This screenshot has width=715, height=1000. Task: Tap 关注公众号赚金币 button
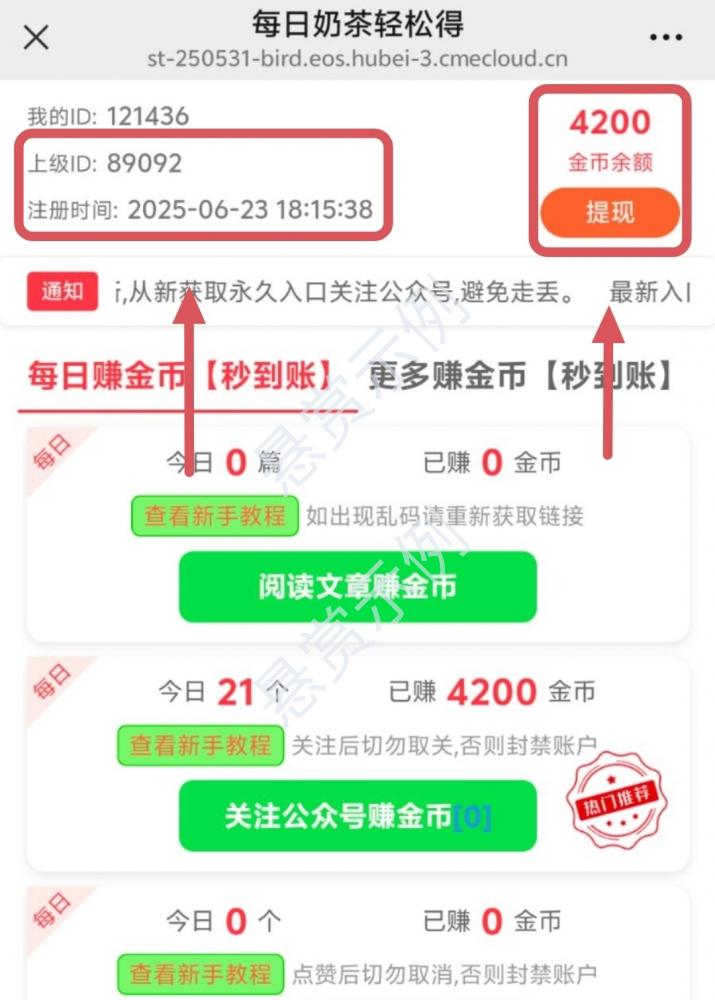[x=358, y=817]
